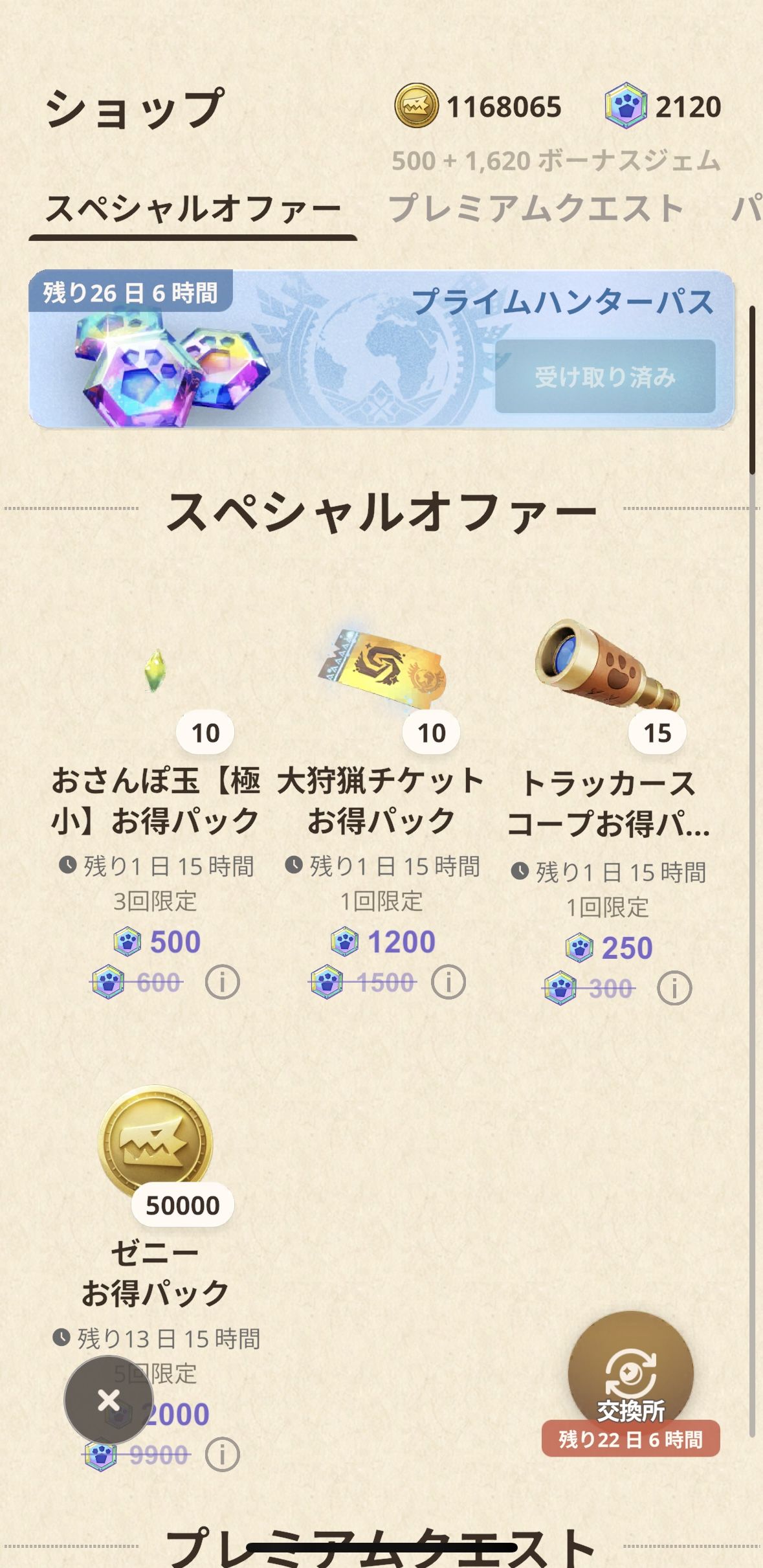Show info for おさんぽ玉 pack
763x1568 pixels.
pos(222,982)
